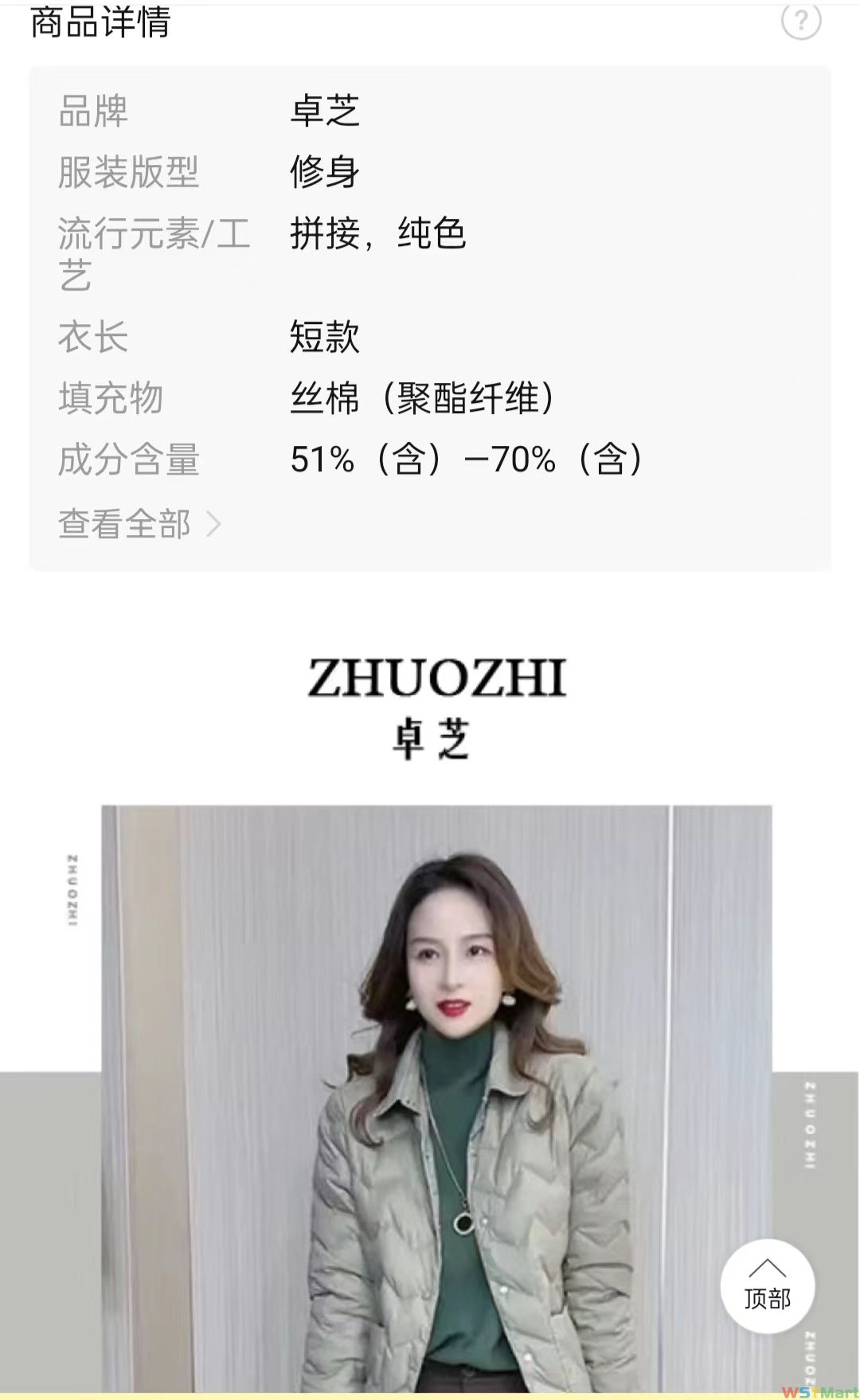Viewport: 860px width, 1400px height.
Task: Open the help question mark icon
Action: 800,21
